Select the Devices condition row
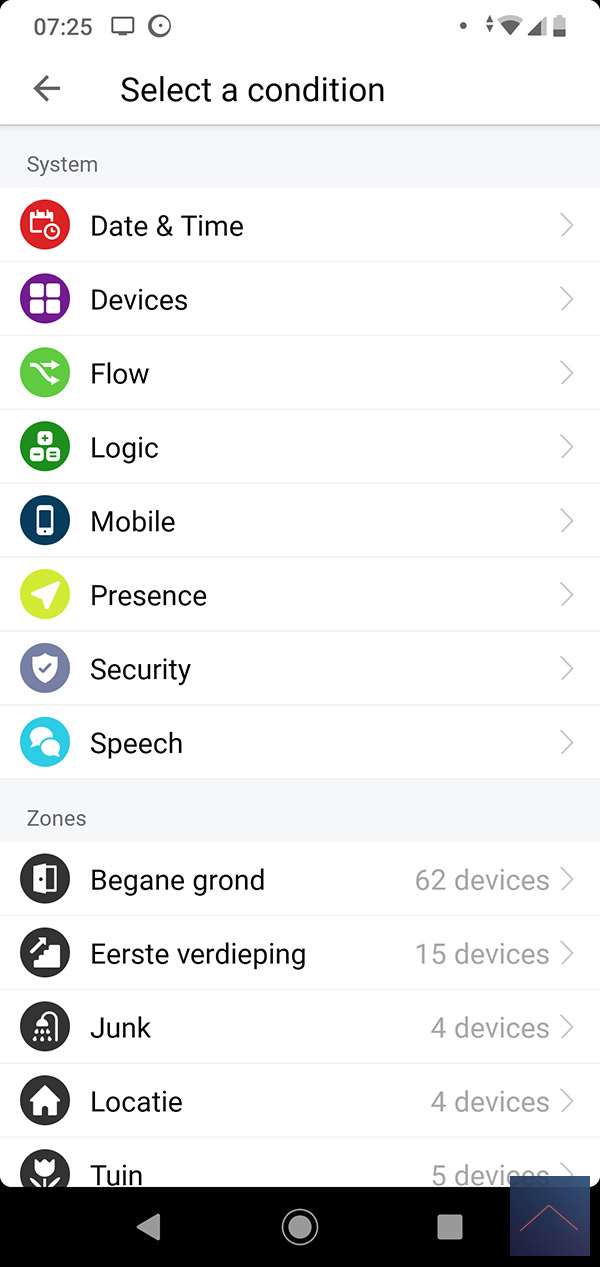The image size is (600, 1267). point(300,300)
